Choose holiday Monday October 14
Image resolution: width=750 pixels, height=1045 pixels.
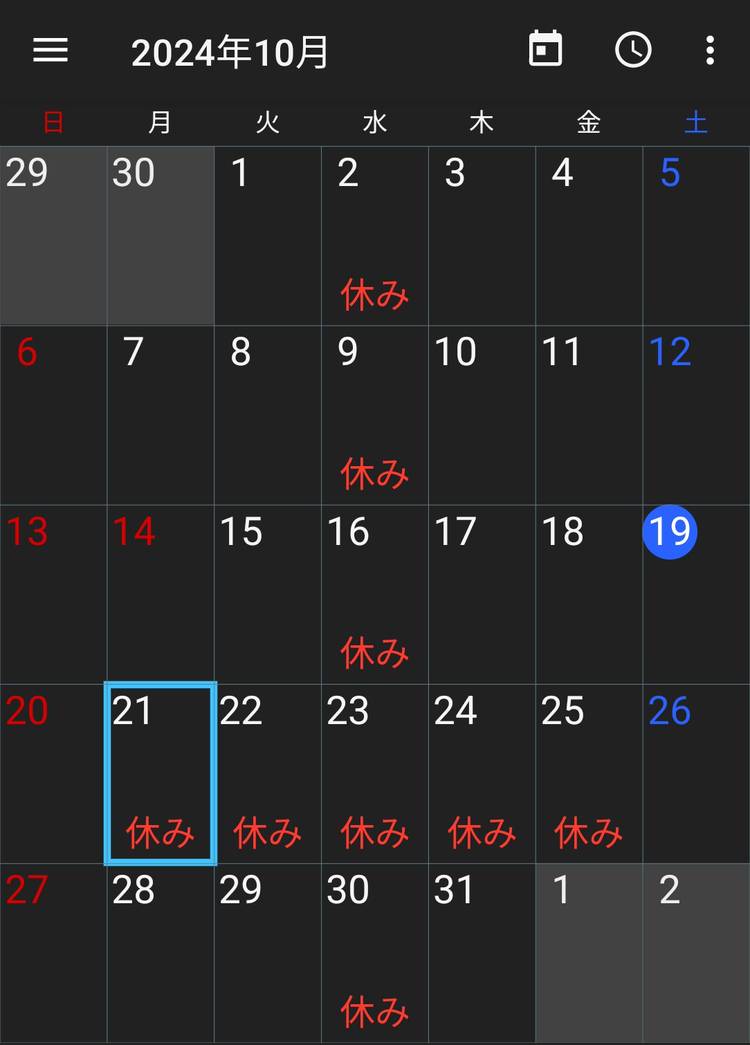[x=160, y=594]
